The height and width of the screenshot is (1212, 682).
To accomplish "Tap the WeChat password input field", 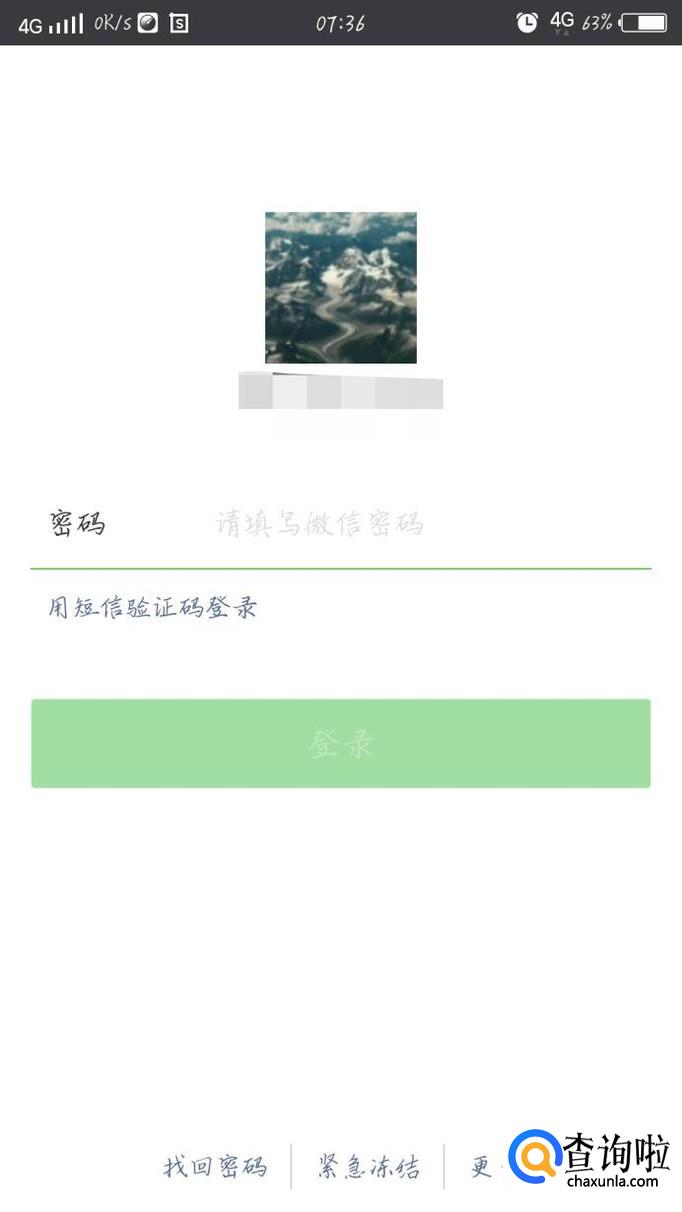I will (400, 523).
